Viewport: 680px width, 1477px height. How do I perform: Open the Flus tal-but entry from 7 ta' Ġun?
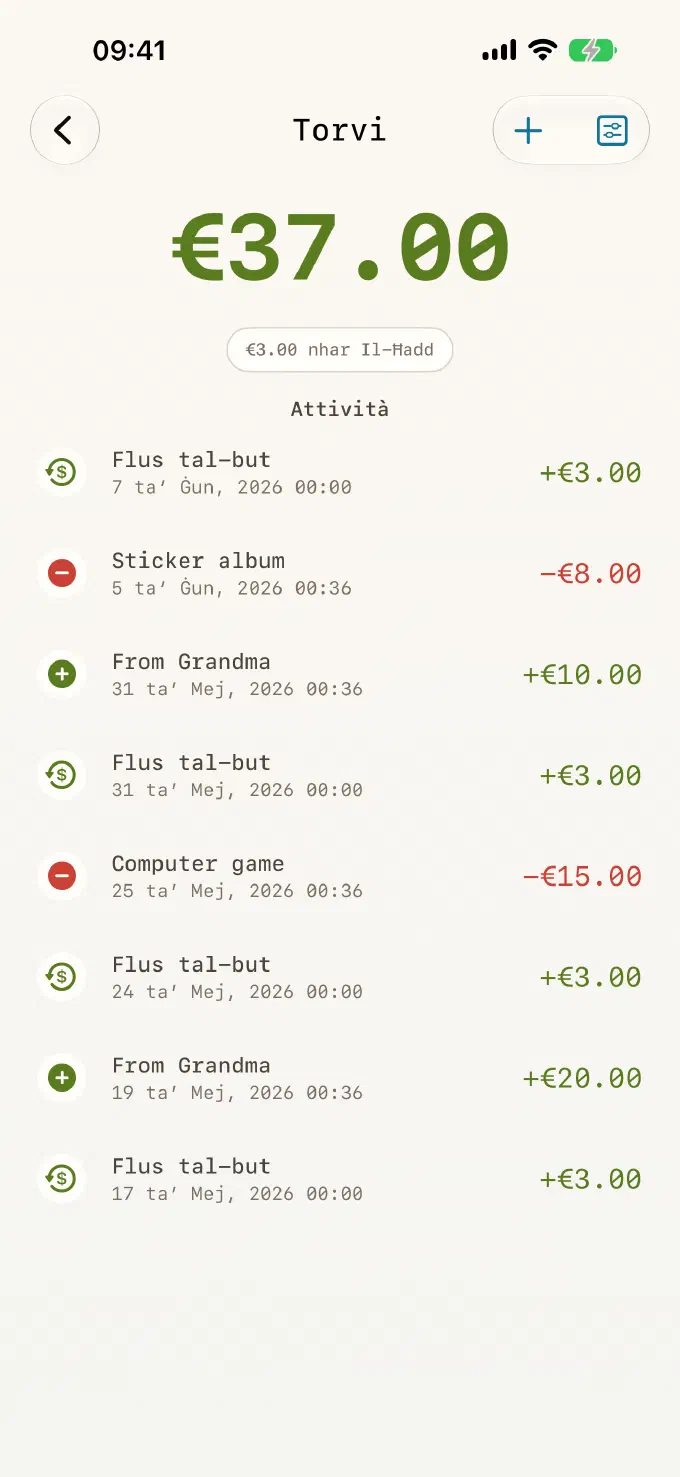pyautogui.click(x=340, y=472)
